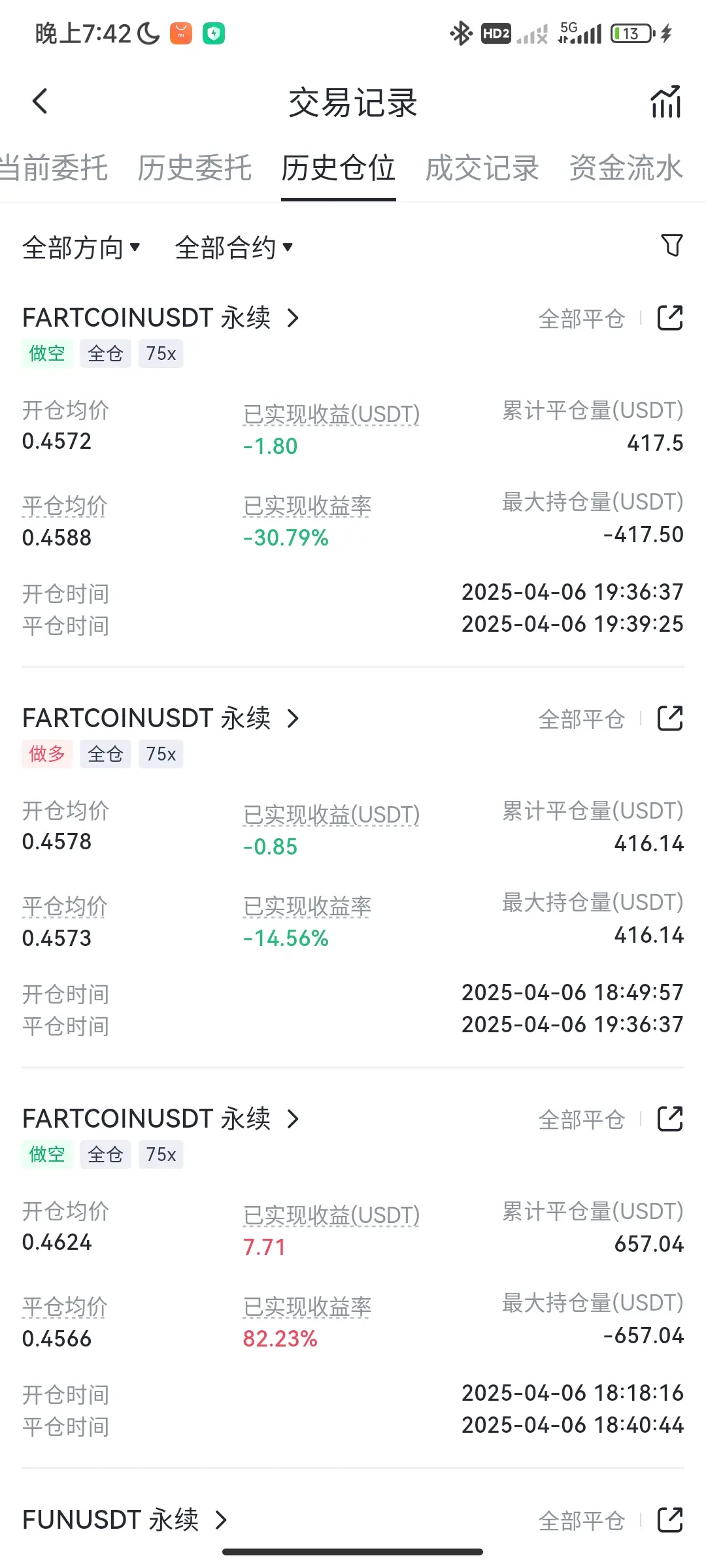706x1568 pixels.
Task: Switch to 历史委托 tab
Action: point(195,168)
